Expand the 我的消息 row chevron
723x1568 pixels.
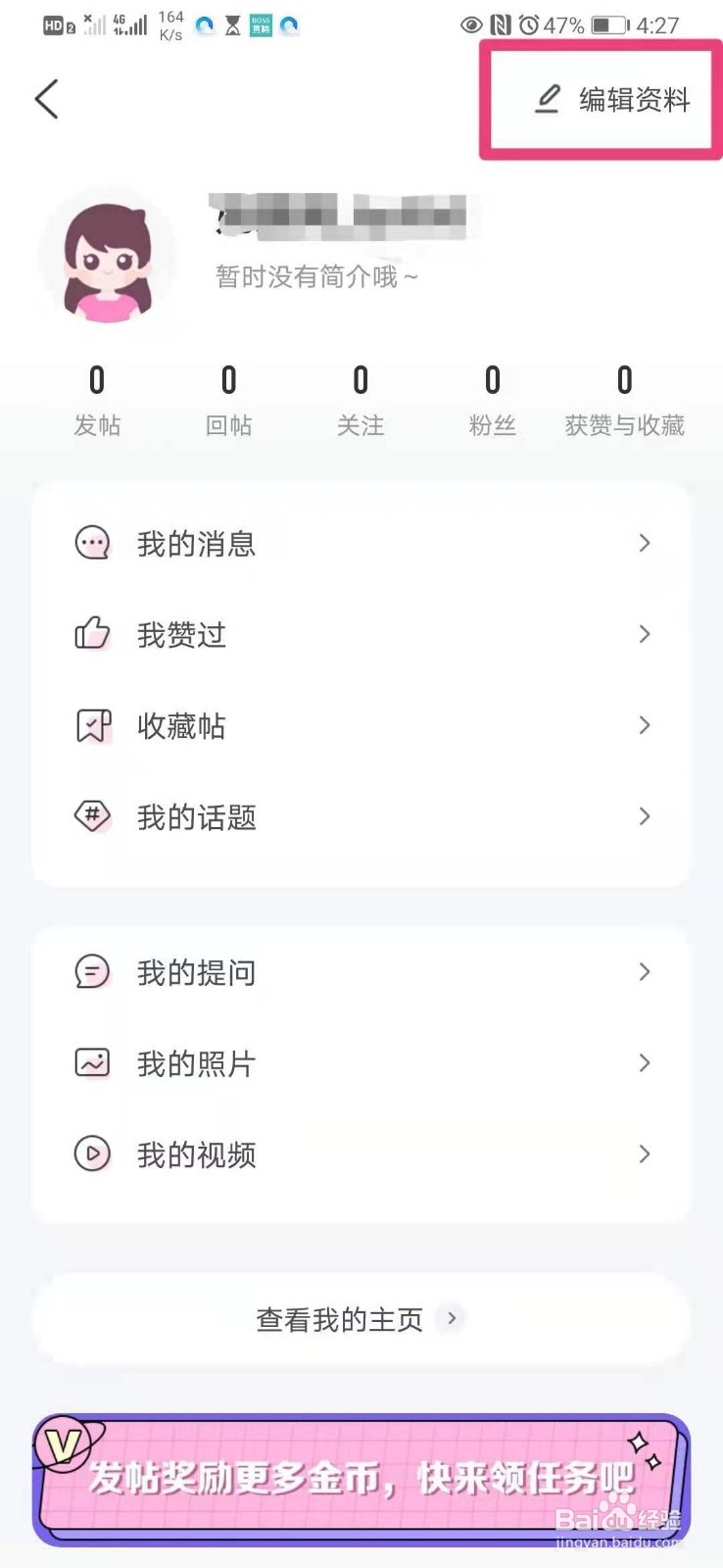click(645, 543)
